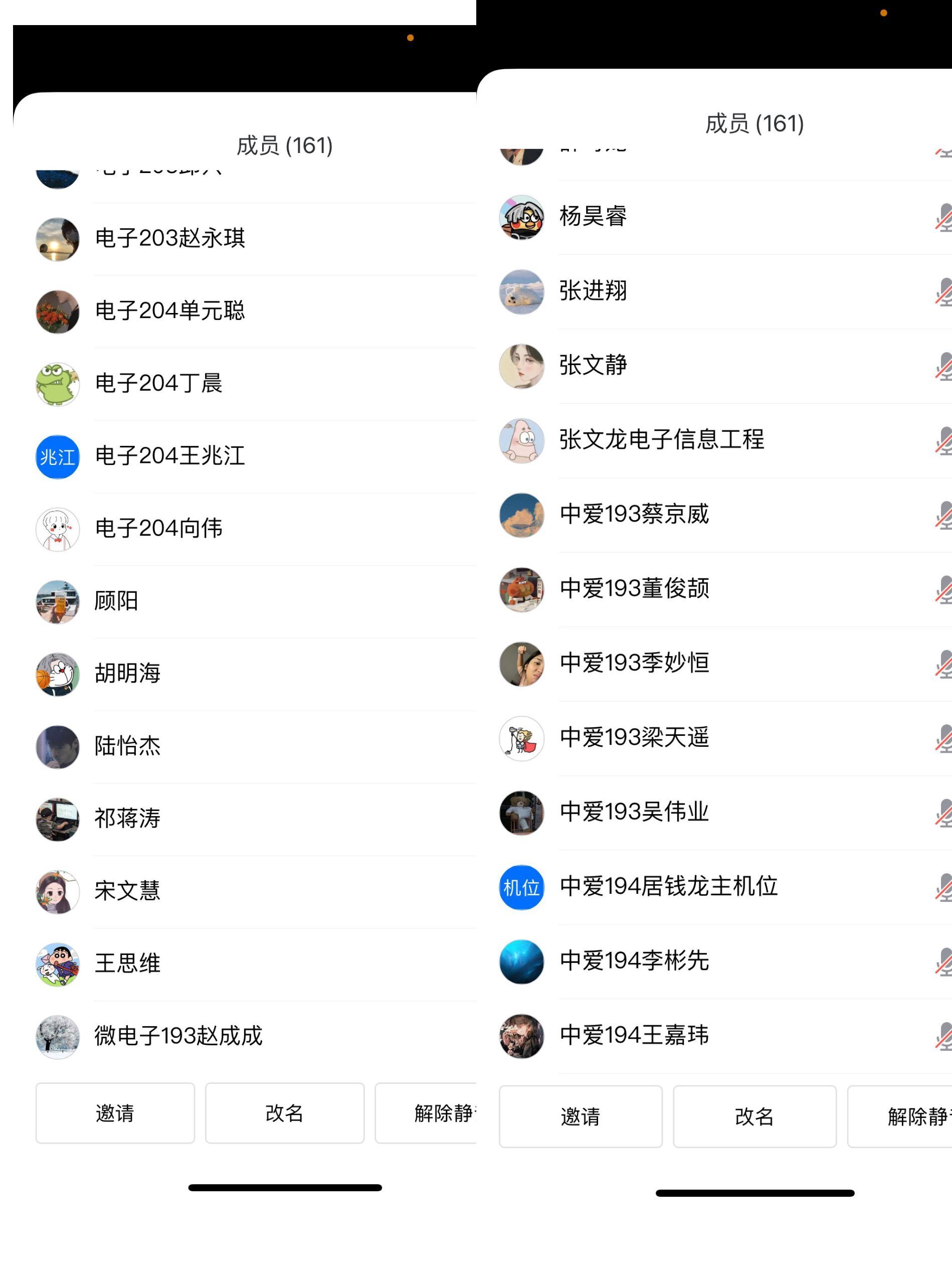
Task: Open member 祁蒋涛
Action: coord(127,819)
